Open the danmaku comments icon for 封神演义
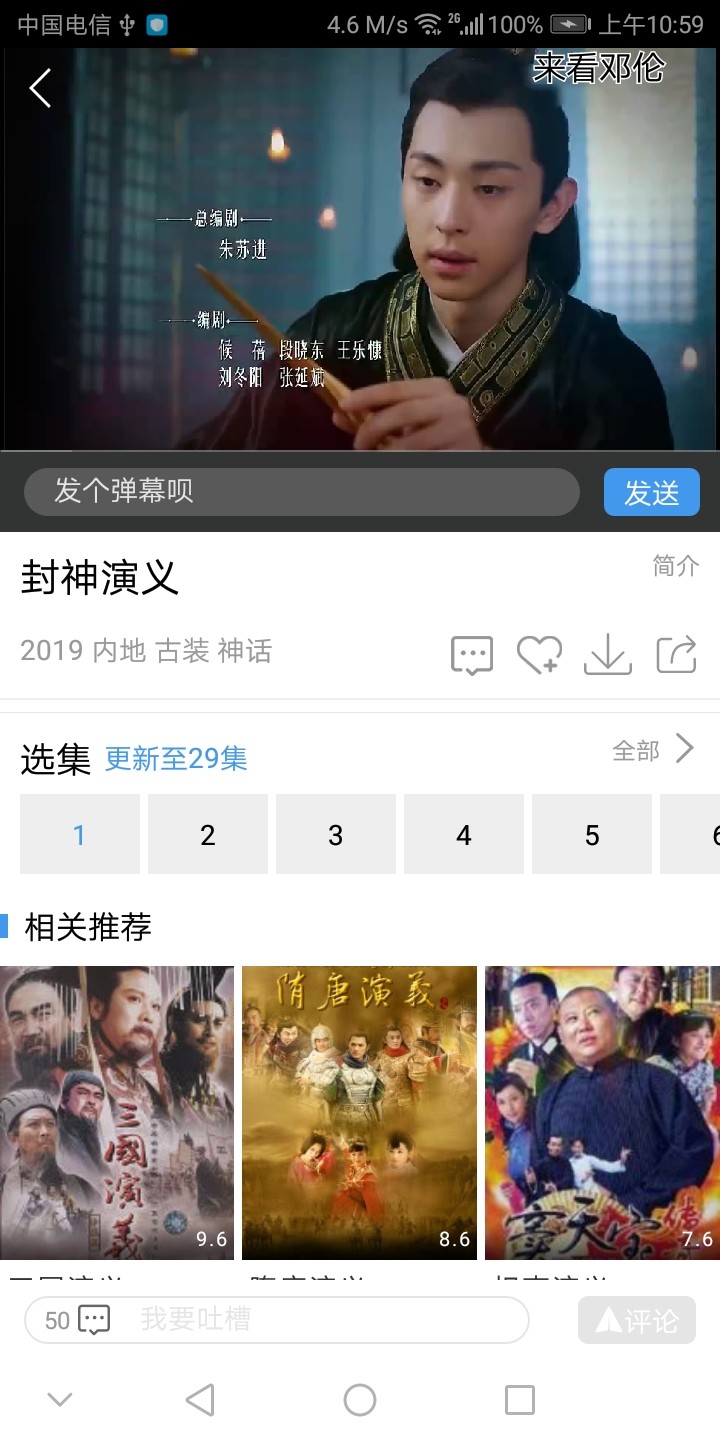 pos(471,654)
